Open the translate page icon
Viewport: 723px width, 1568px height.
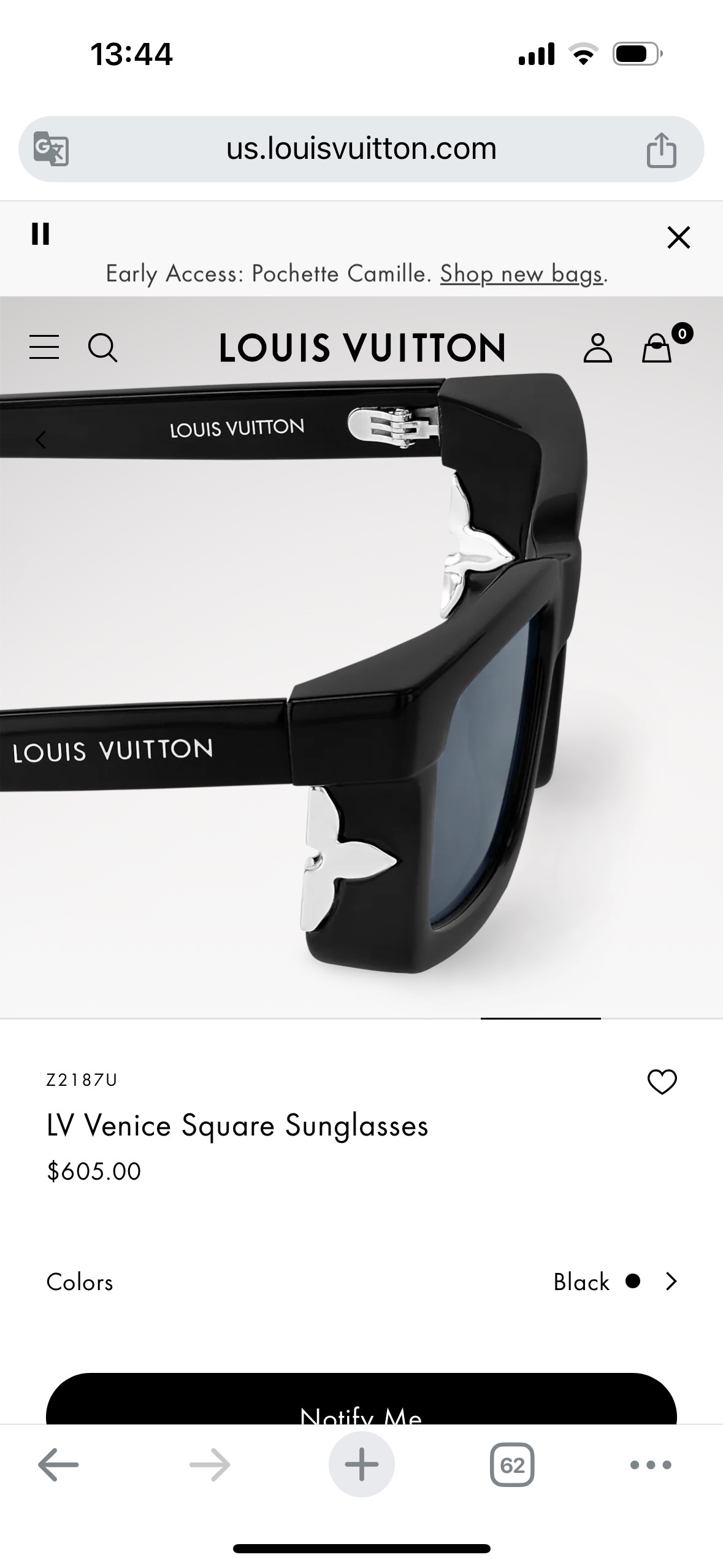point(50,149)
